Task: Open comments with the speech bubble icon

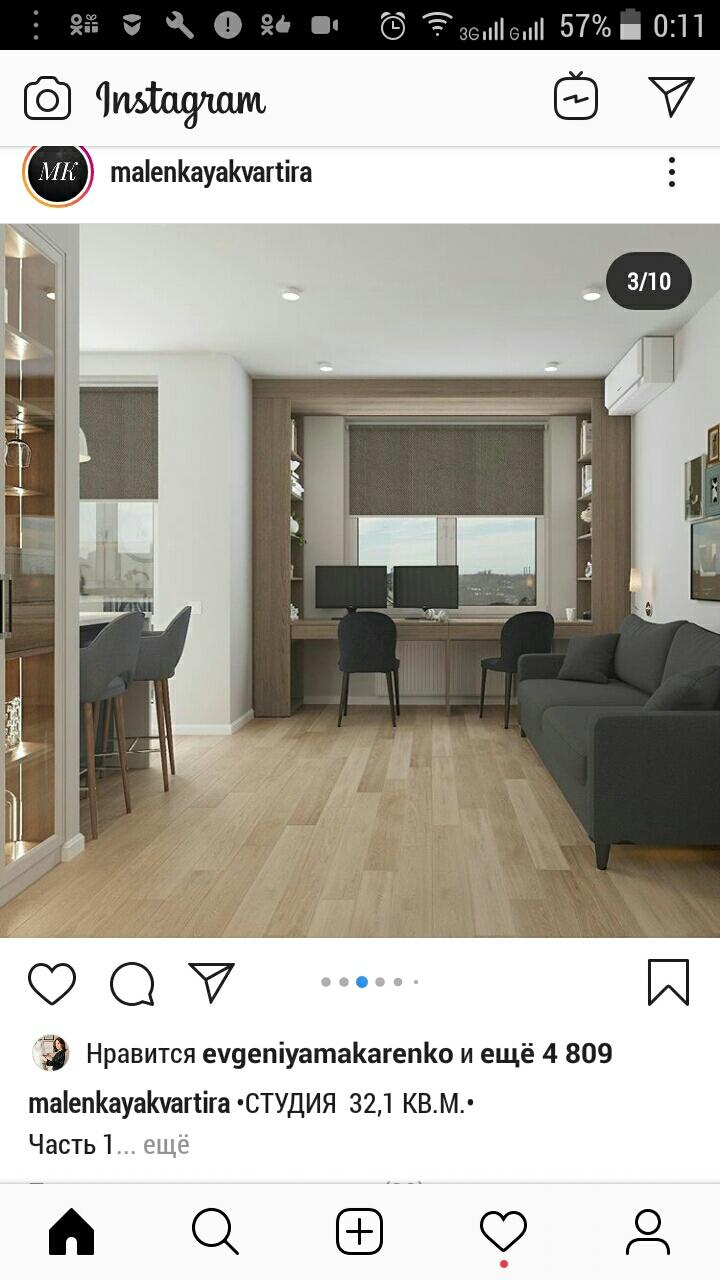Action: (132, 983)
